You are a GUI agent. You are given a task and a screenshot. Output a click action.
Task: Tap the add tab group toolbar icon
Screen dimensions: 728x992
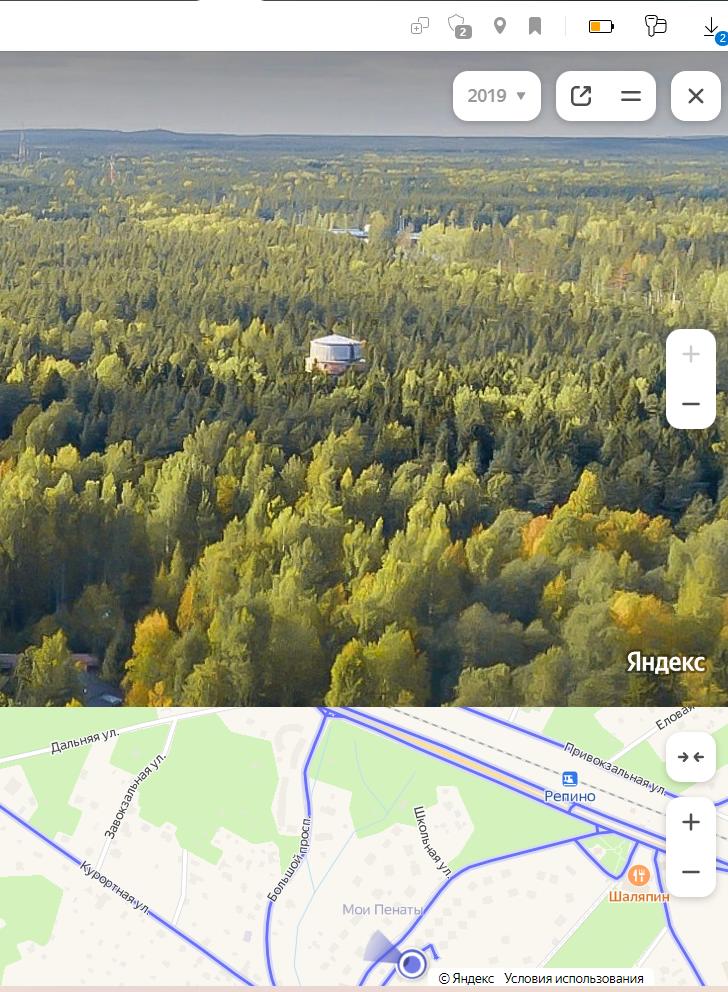point(420,27)
